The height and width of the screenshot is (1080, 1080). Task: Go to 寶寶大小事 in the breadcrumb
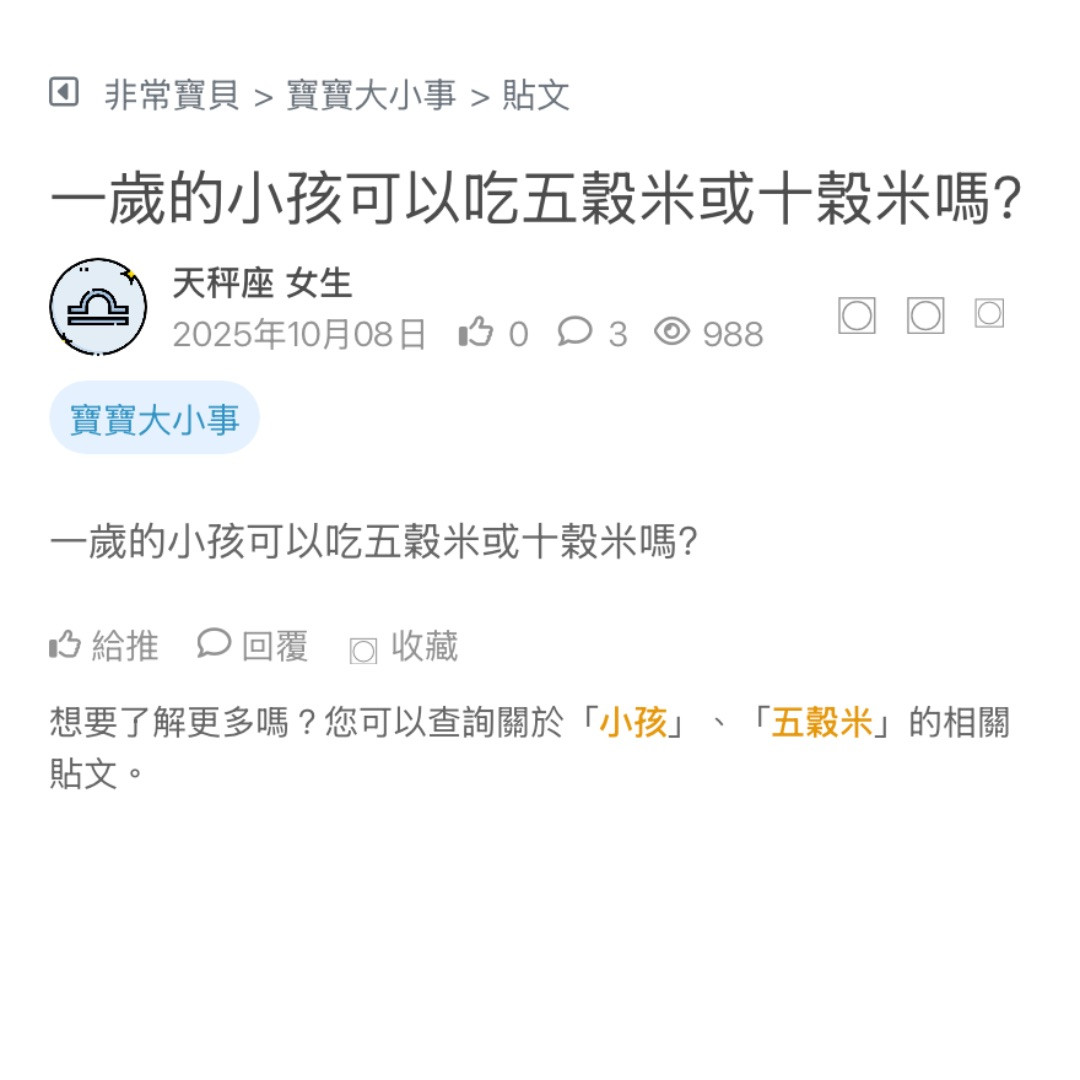coord(371,95)
